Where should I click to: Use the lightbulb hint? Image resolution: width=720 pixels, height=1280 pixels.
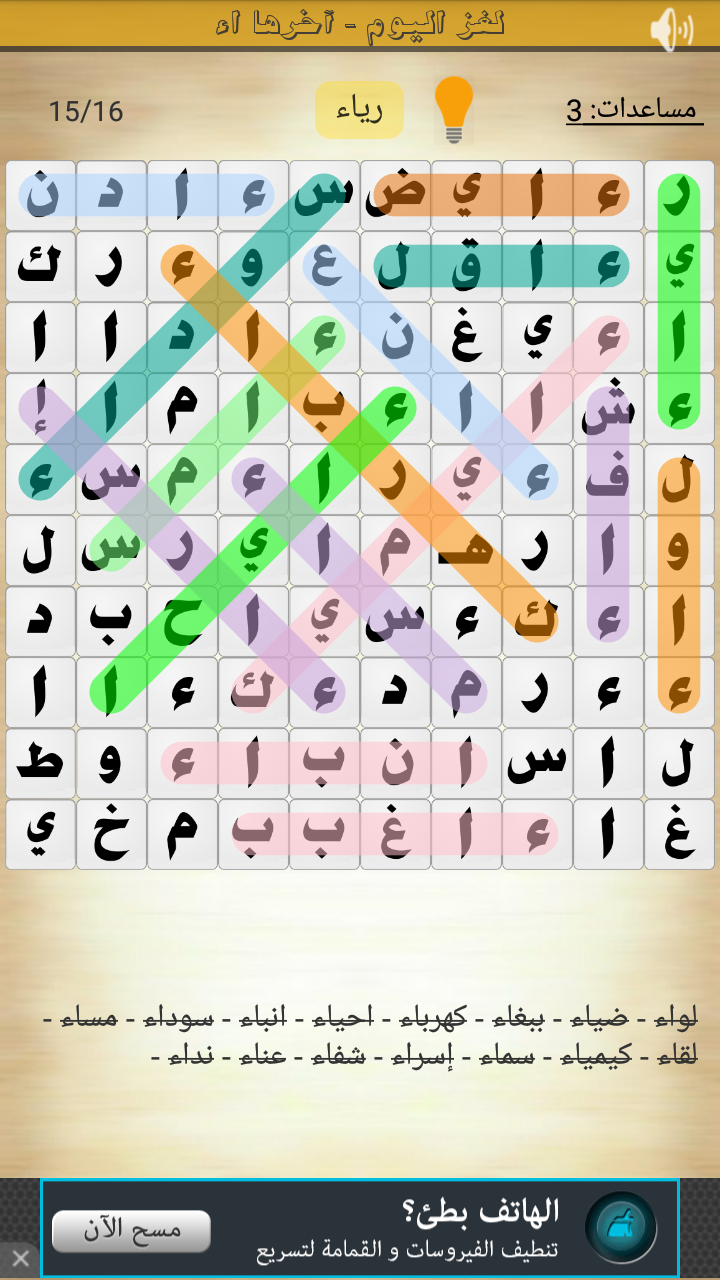[x=453, y=109]
